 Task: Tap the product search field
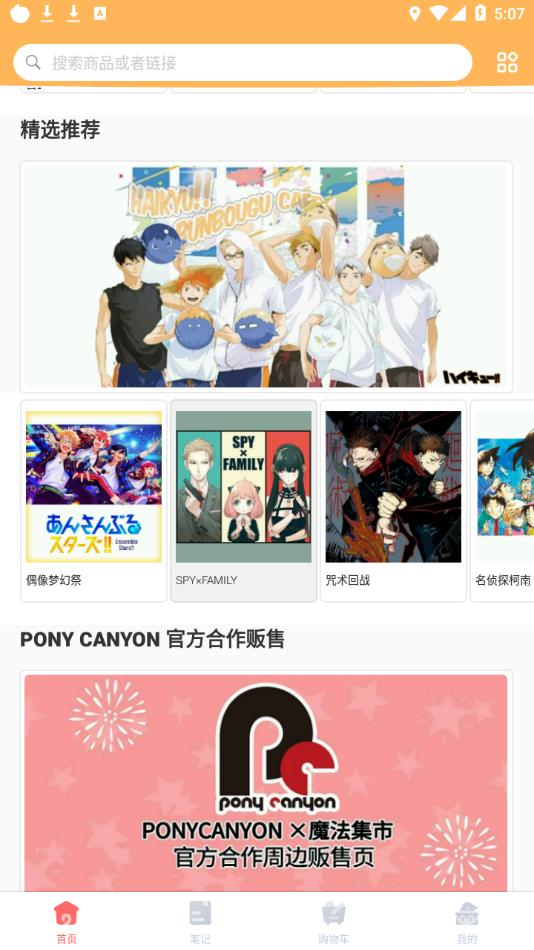tap(242, 62)
